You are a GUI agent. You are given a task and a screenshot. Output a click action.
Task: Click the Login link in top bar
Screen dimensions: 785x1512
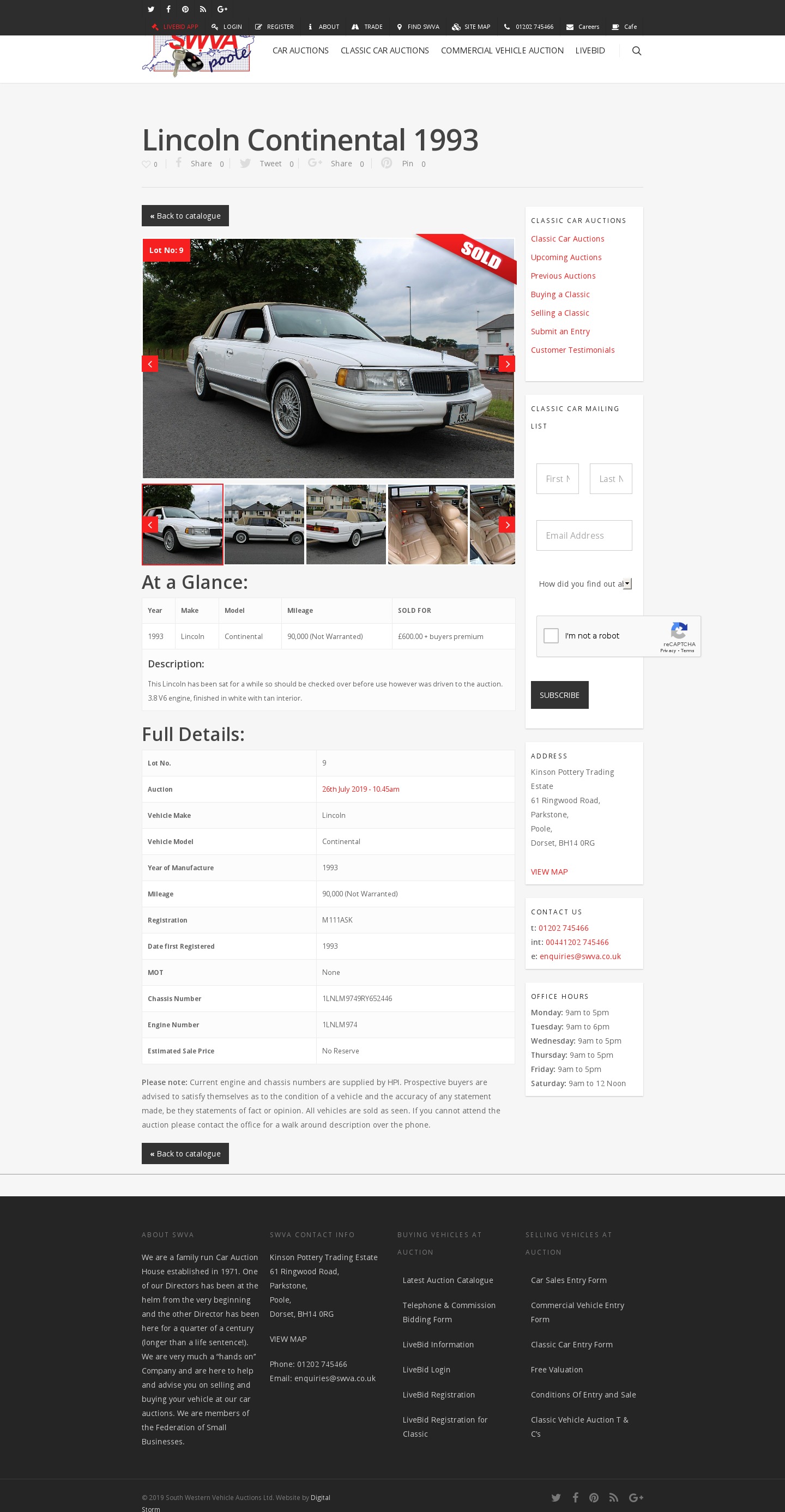[x=227, y=27]
